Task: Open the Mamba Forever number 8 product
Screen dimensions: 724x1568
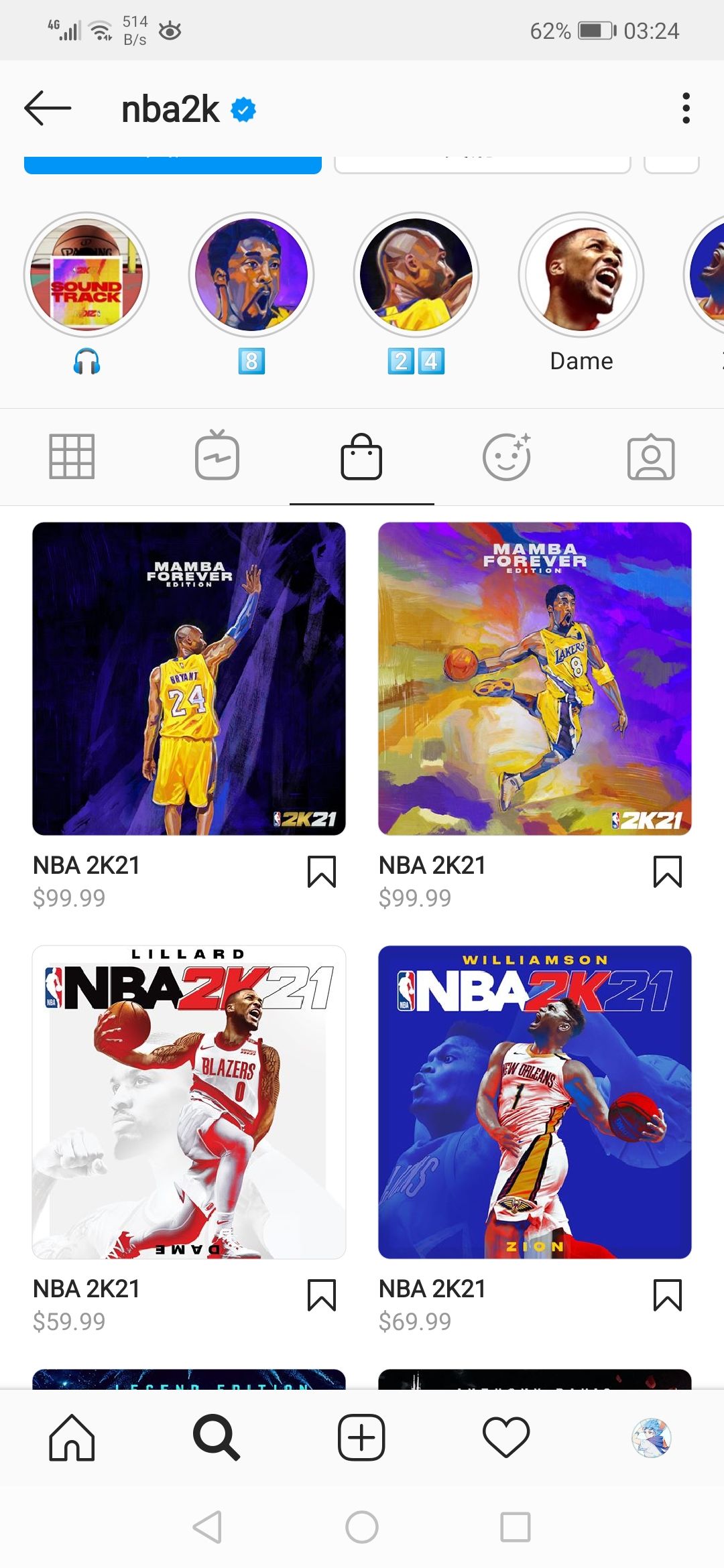Action: 535,678
